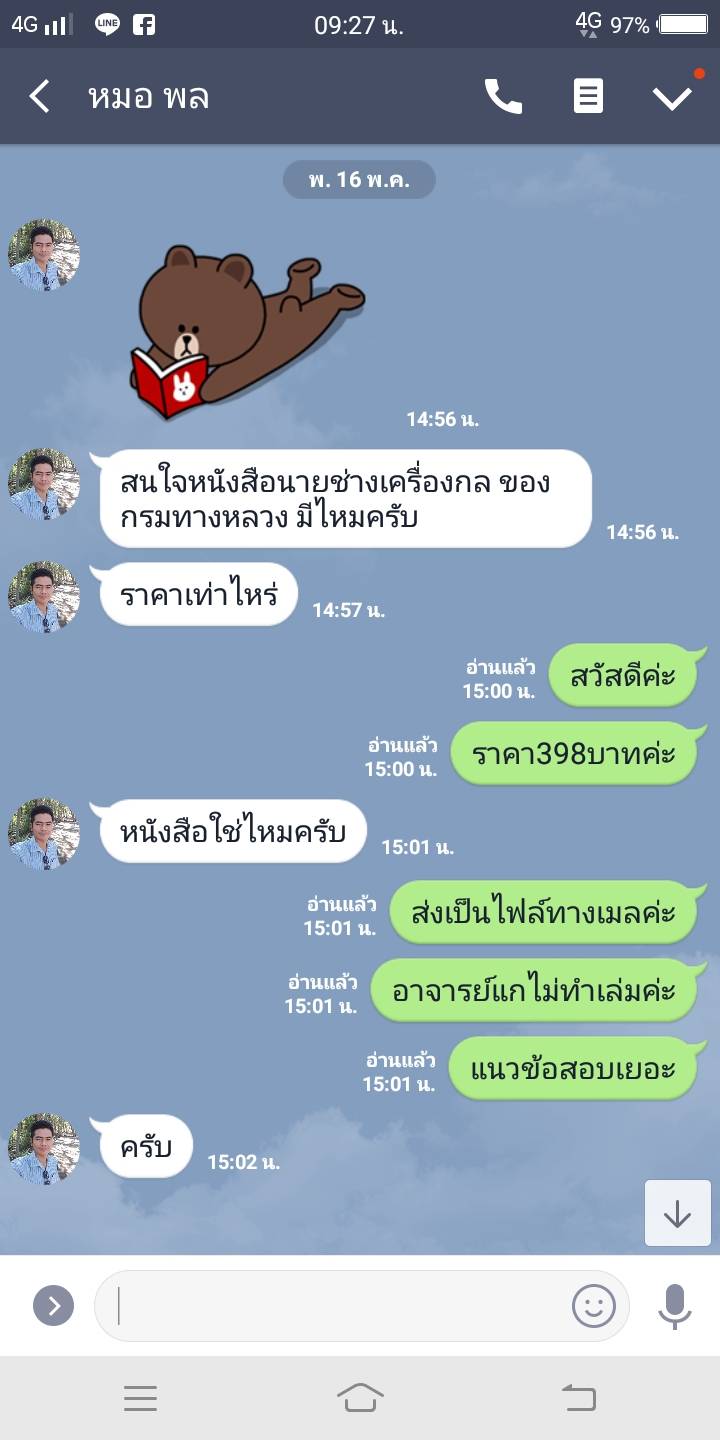Image resolution: width=720 pixels, height=1440 pixels.
Task: Record a voice message with the microphone
Action: point(675,1305)
